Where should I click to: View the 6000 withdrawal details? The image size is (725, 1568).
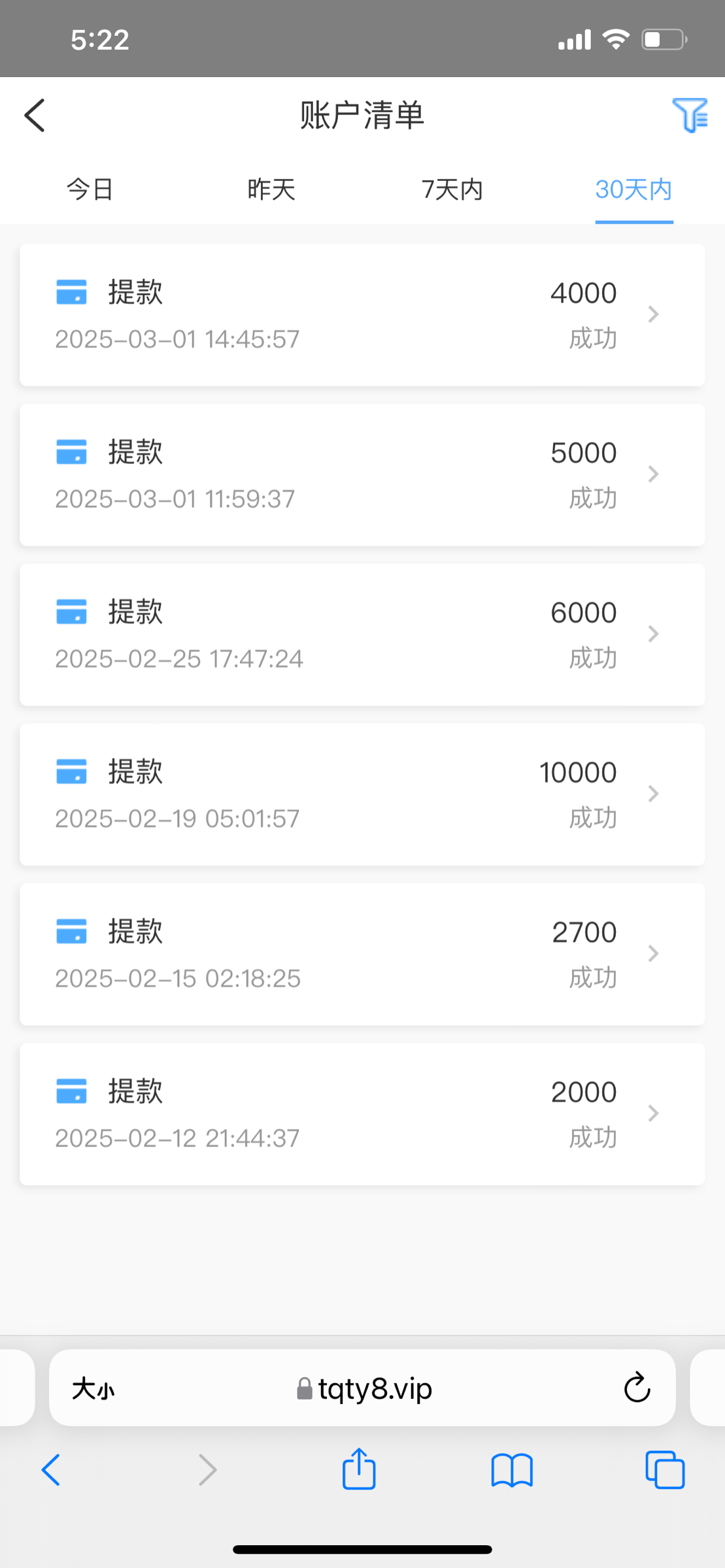coord(362,634)
